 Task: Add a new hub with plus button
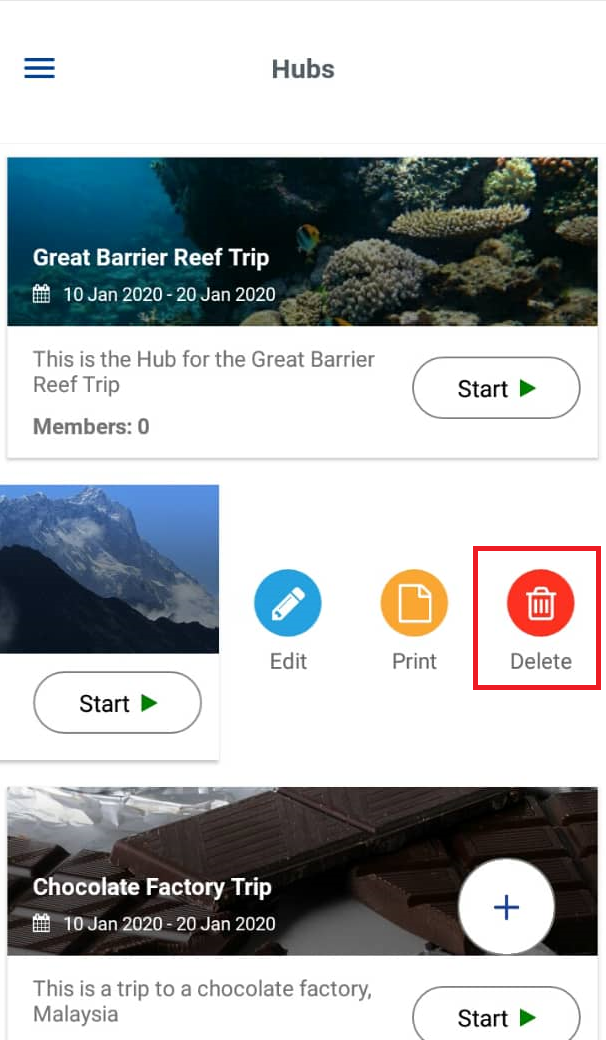tap(506, 907)
